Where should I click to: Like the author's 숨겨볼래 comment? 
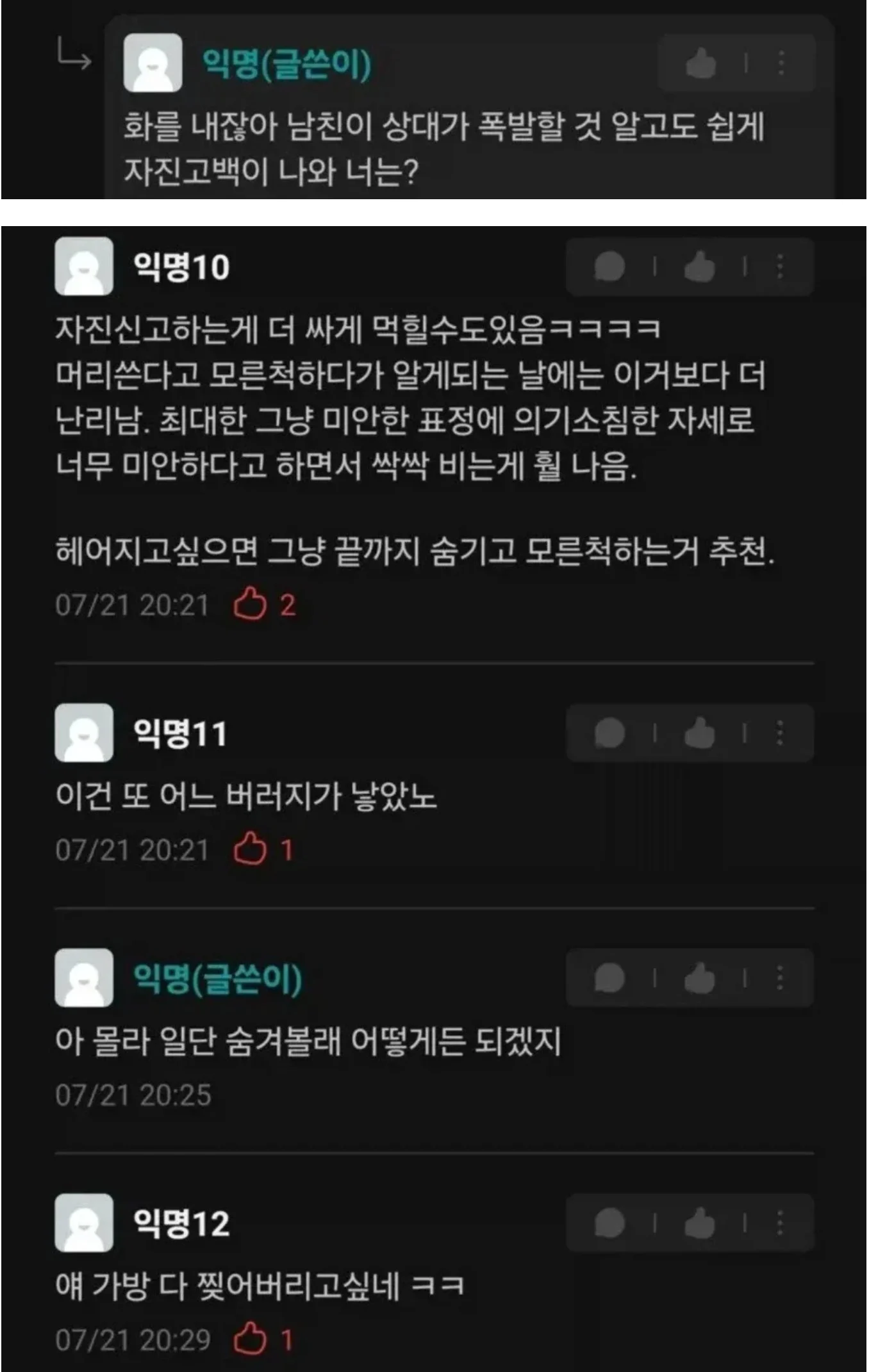click(x=699, y=978)
